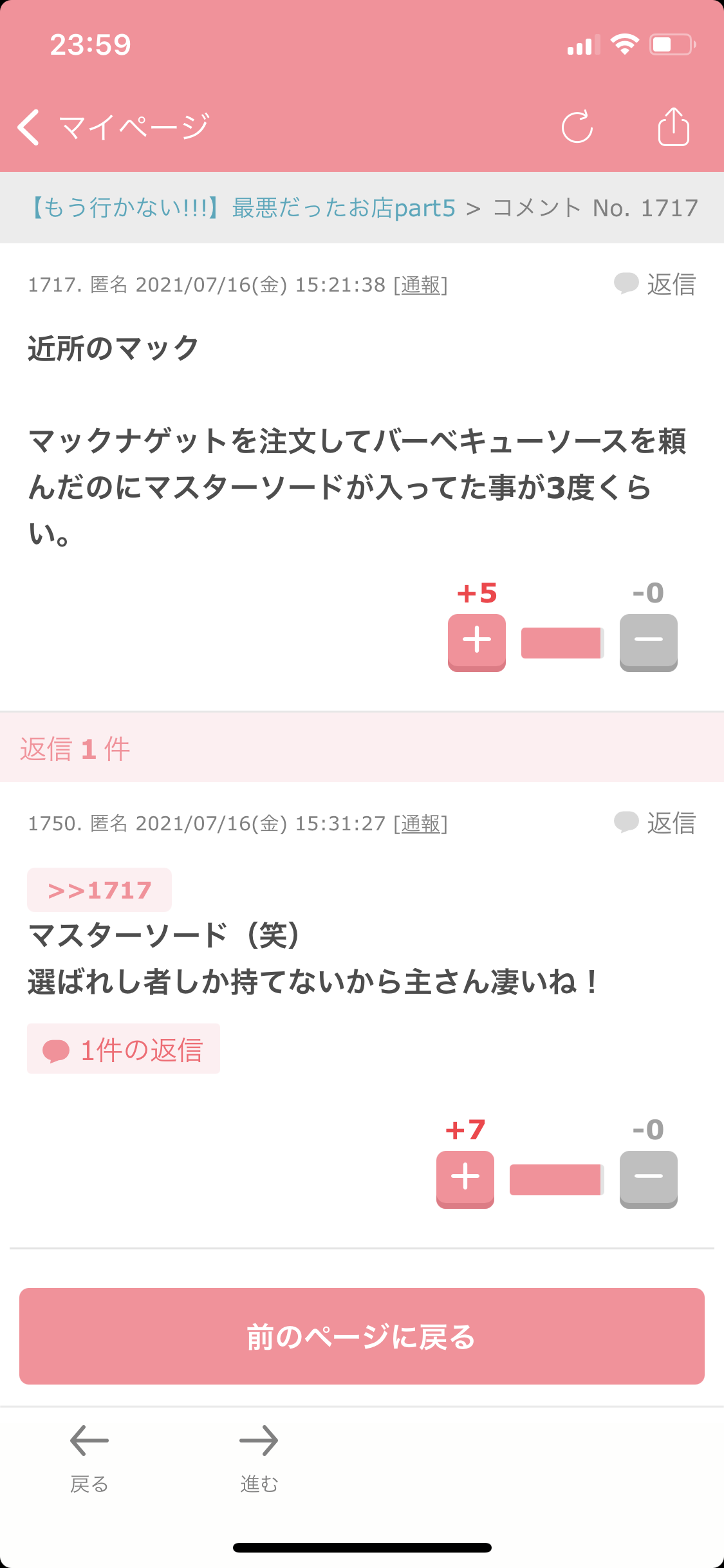724x1568 pixels.
Task: Go back to マイページ
Action: pos(114,127)
